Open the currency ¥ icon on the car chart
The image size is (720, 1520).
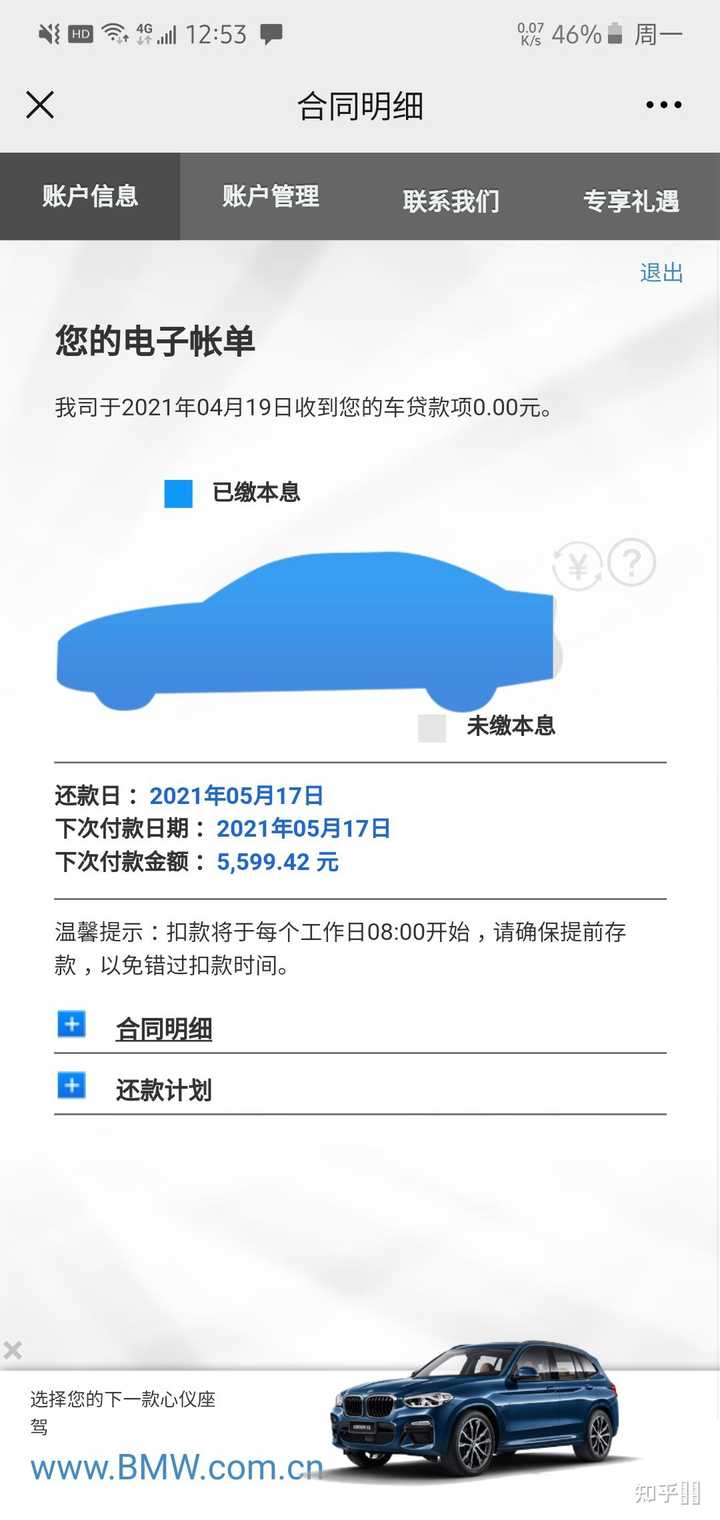pyautogui.click(x=576, y=563)
